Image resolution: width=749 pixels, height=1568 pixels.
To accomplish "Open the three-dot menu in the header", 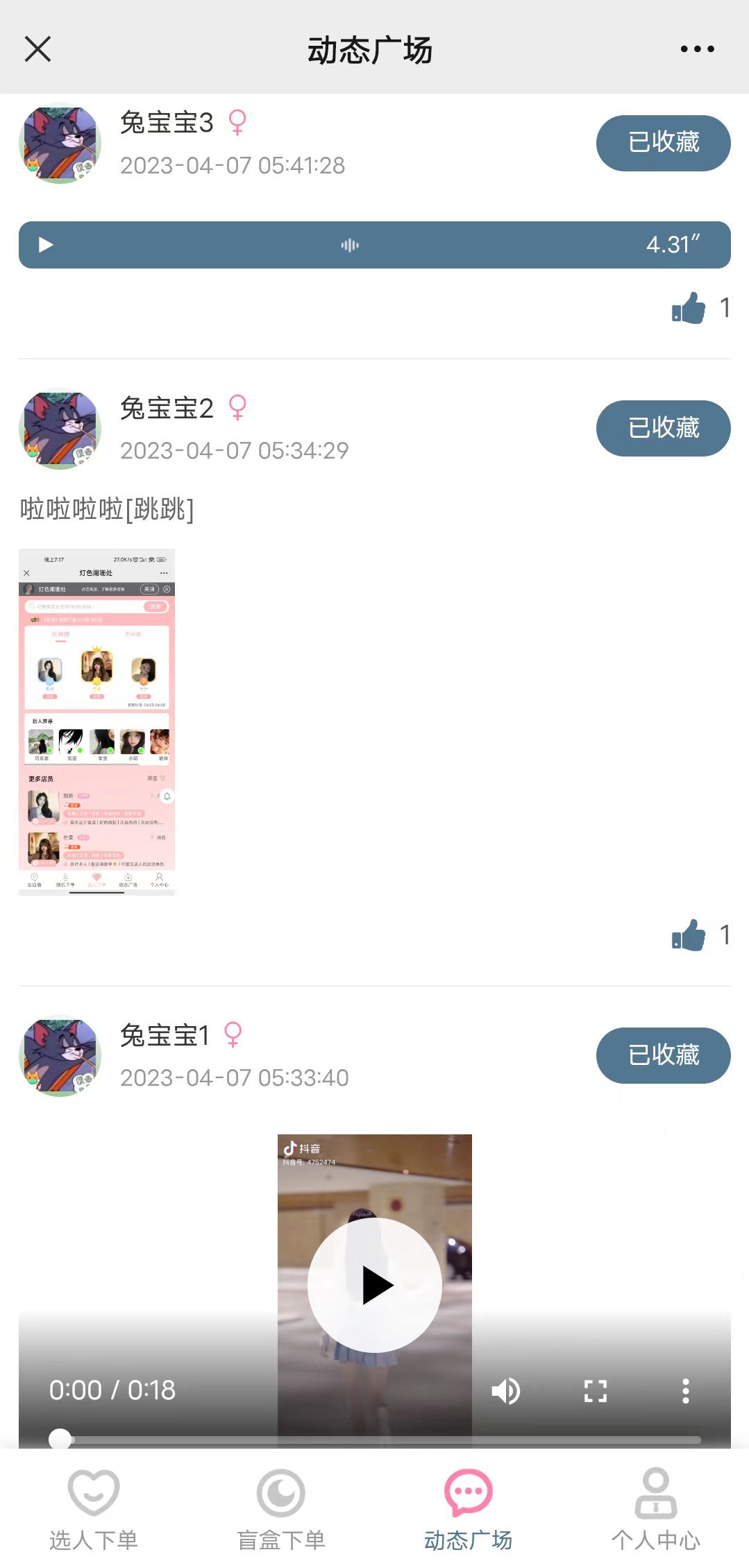I will [697, 49].
